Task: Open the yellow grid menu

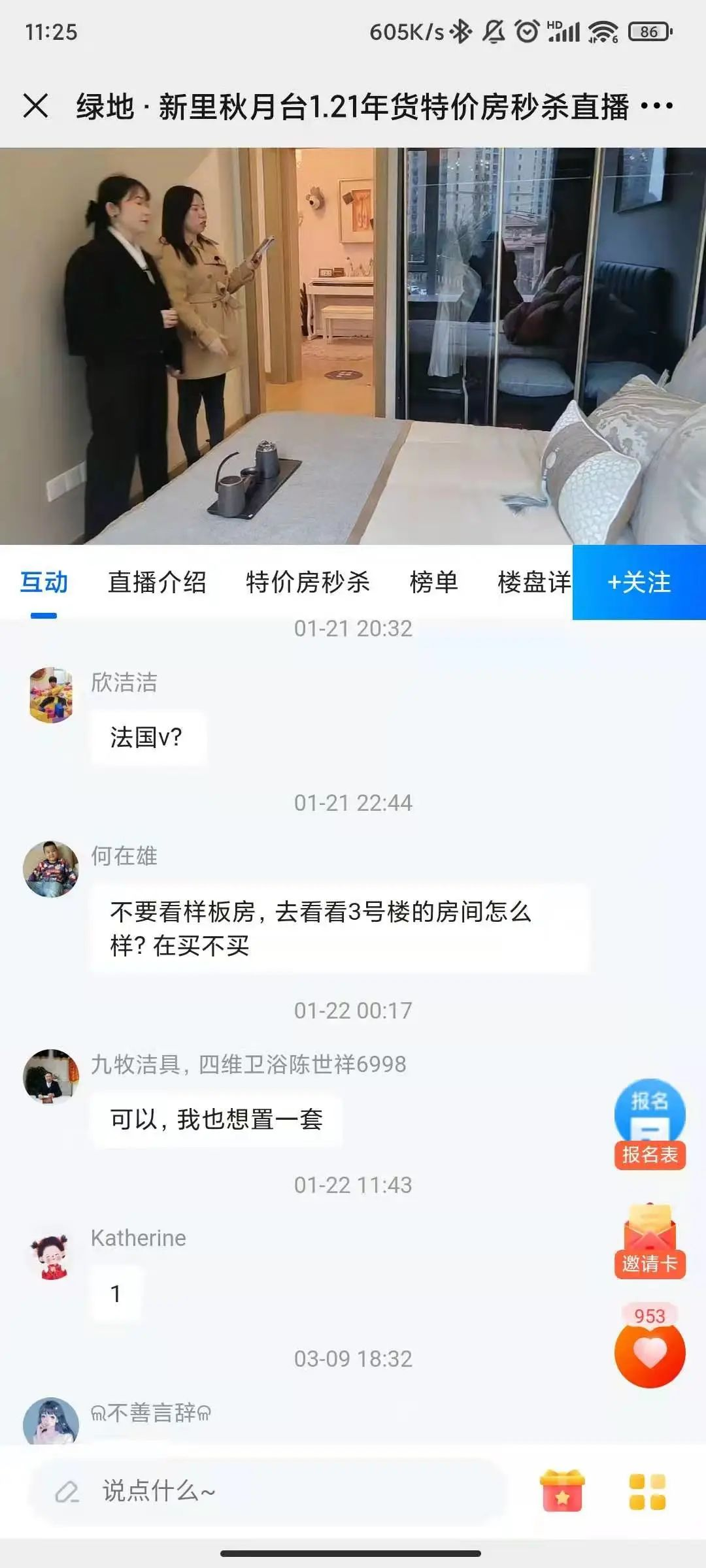Action: coord(647,1491)
